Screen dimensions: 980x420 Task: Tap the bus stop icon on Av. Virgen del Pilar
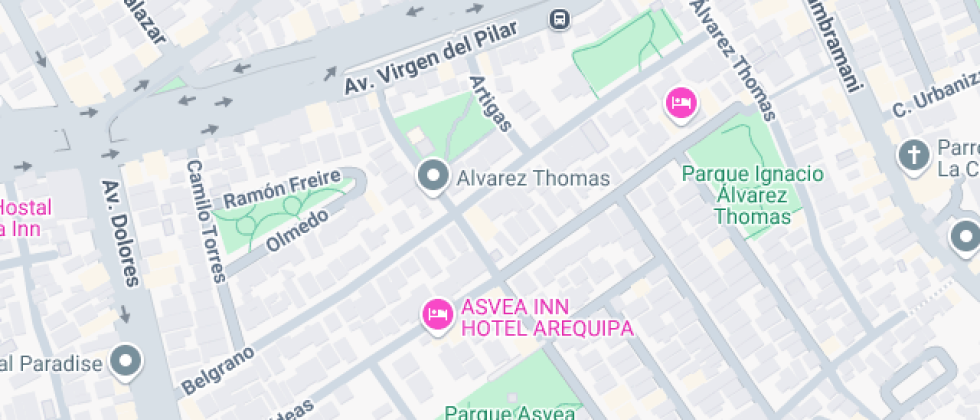click(560, 18)
